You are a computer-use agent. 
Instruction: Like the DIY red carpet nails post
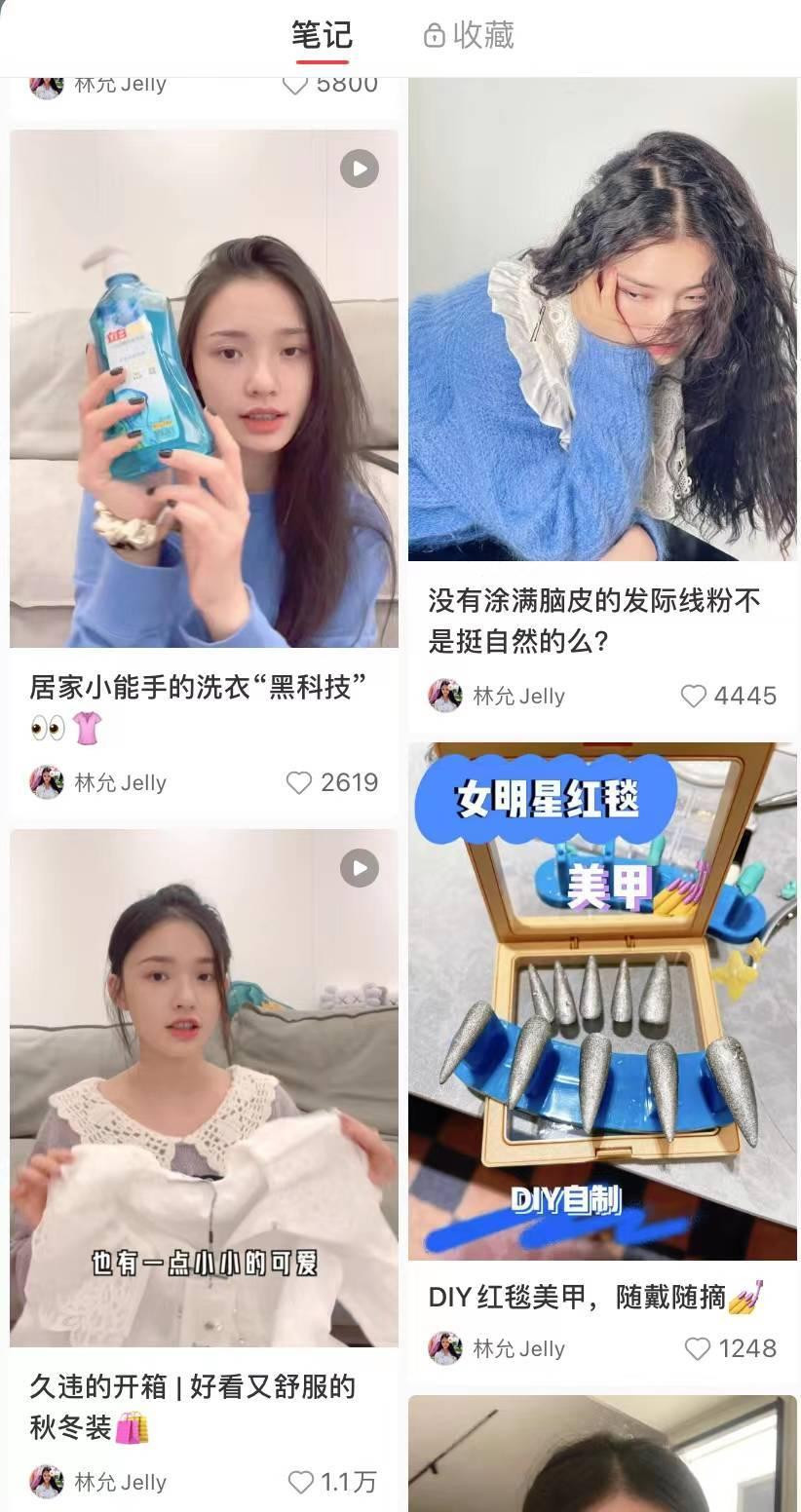pyautogui.click(x=697, y=1348)
